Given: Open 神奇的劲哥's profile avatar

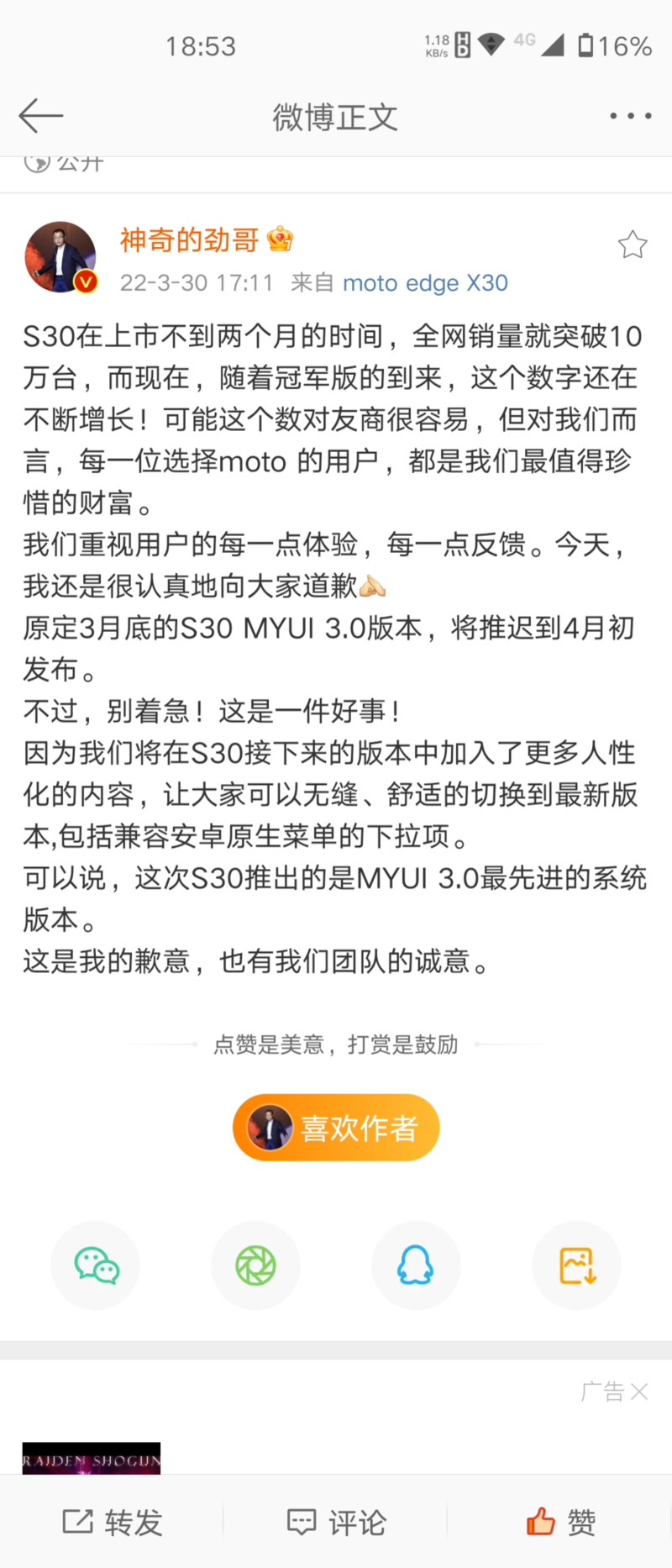Looking at the screenshot, I should (60, 257).
